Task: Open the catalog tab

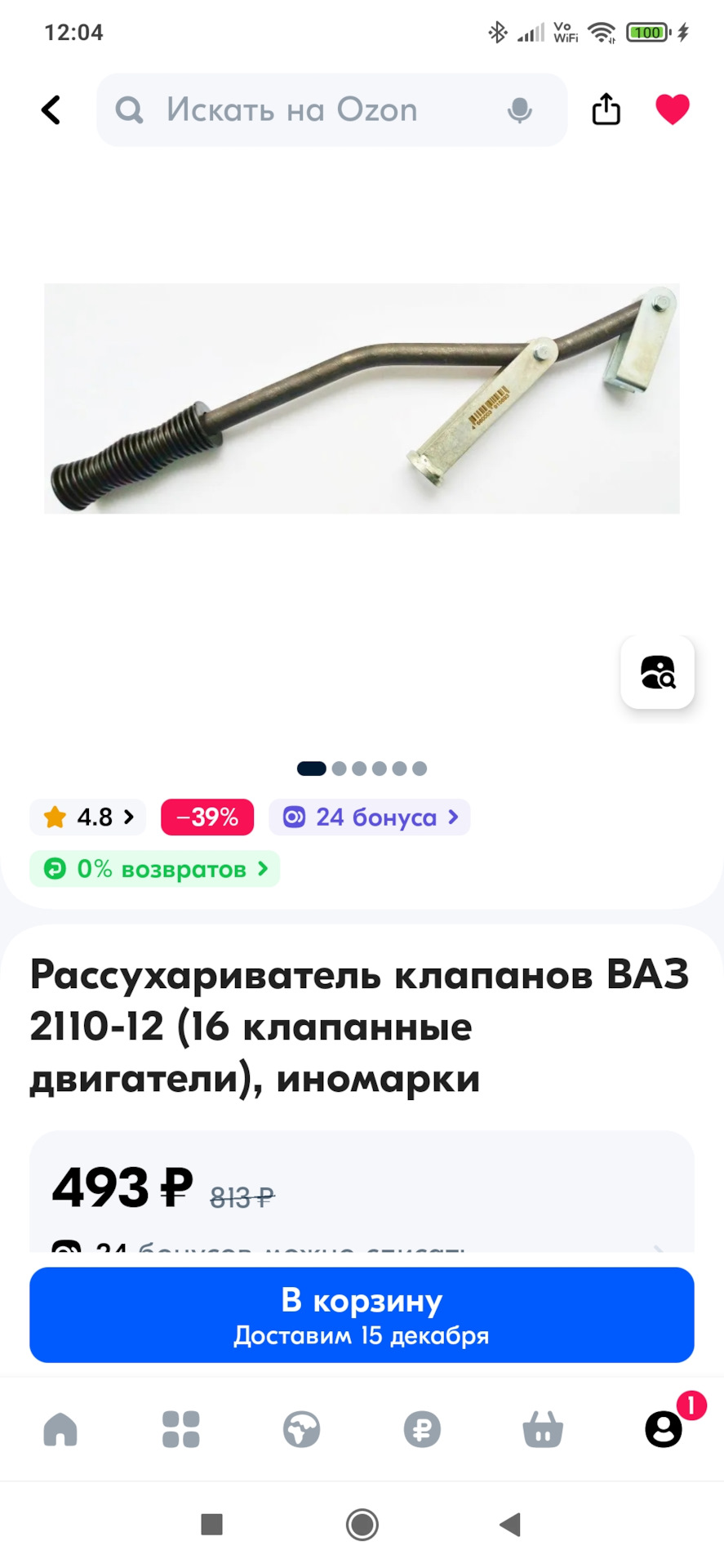Action: (x=180, y=1429)
